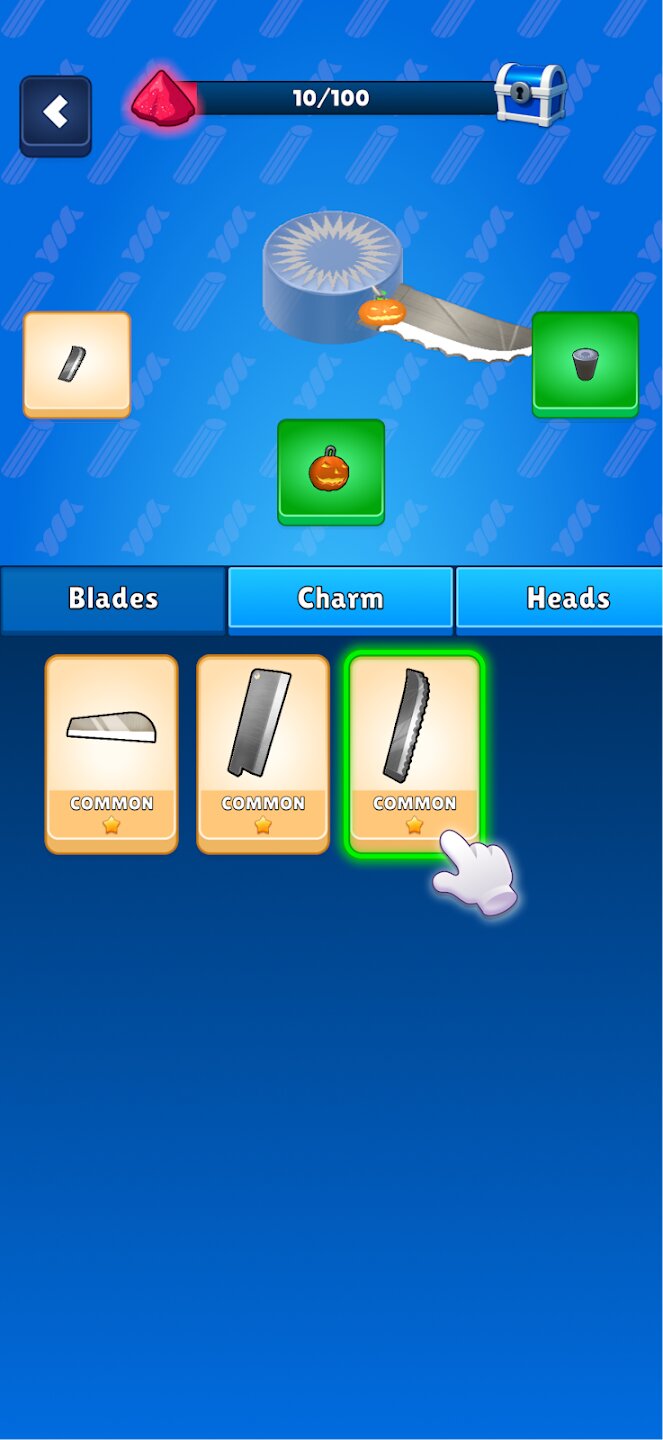
Task: Tap the pumpkin charm slot tile
Action: pyautogui.click(x=331, y=471)
